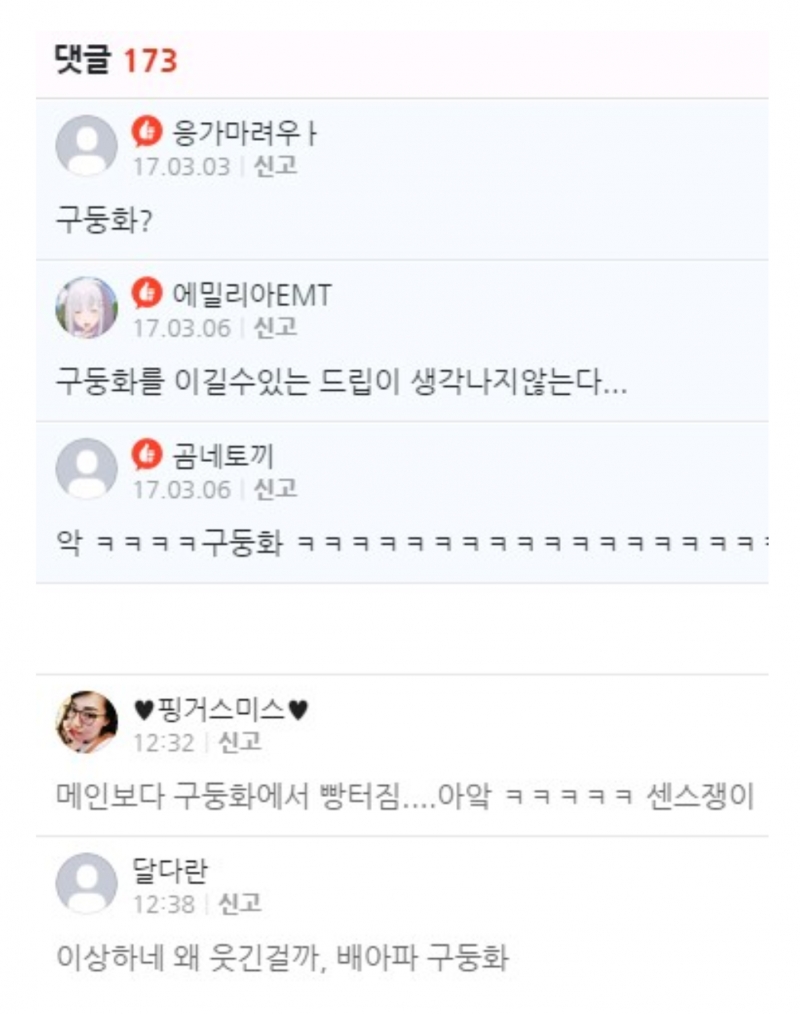Report 에밀리아EMT's comment

[x=275, y=328]
